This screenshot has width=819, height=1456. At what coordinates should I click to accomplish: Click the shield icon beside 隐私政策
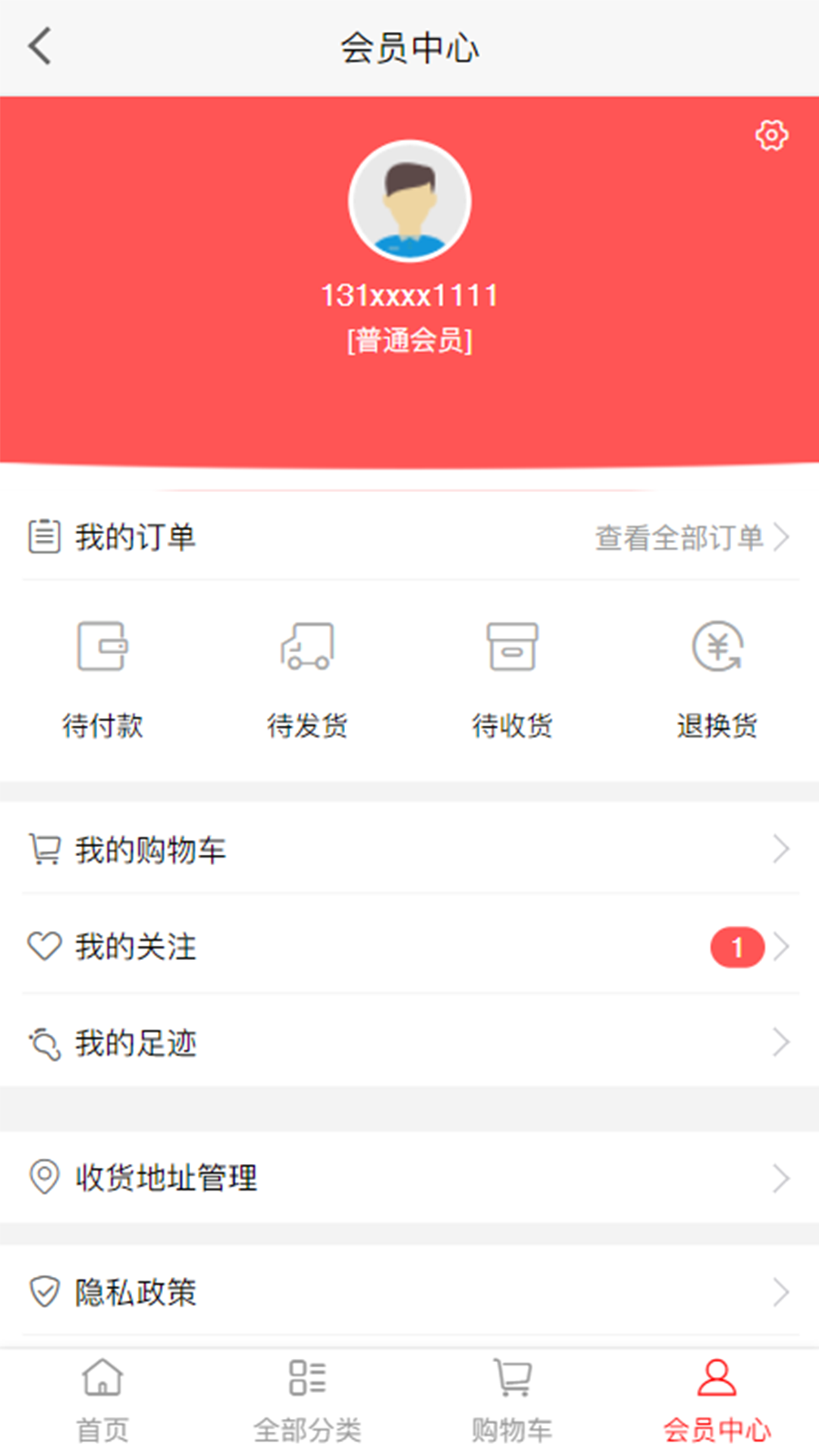pyautogui.click(x=43, y=1291)
